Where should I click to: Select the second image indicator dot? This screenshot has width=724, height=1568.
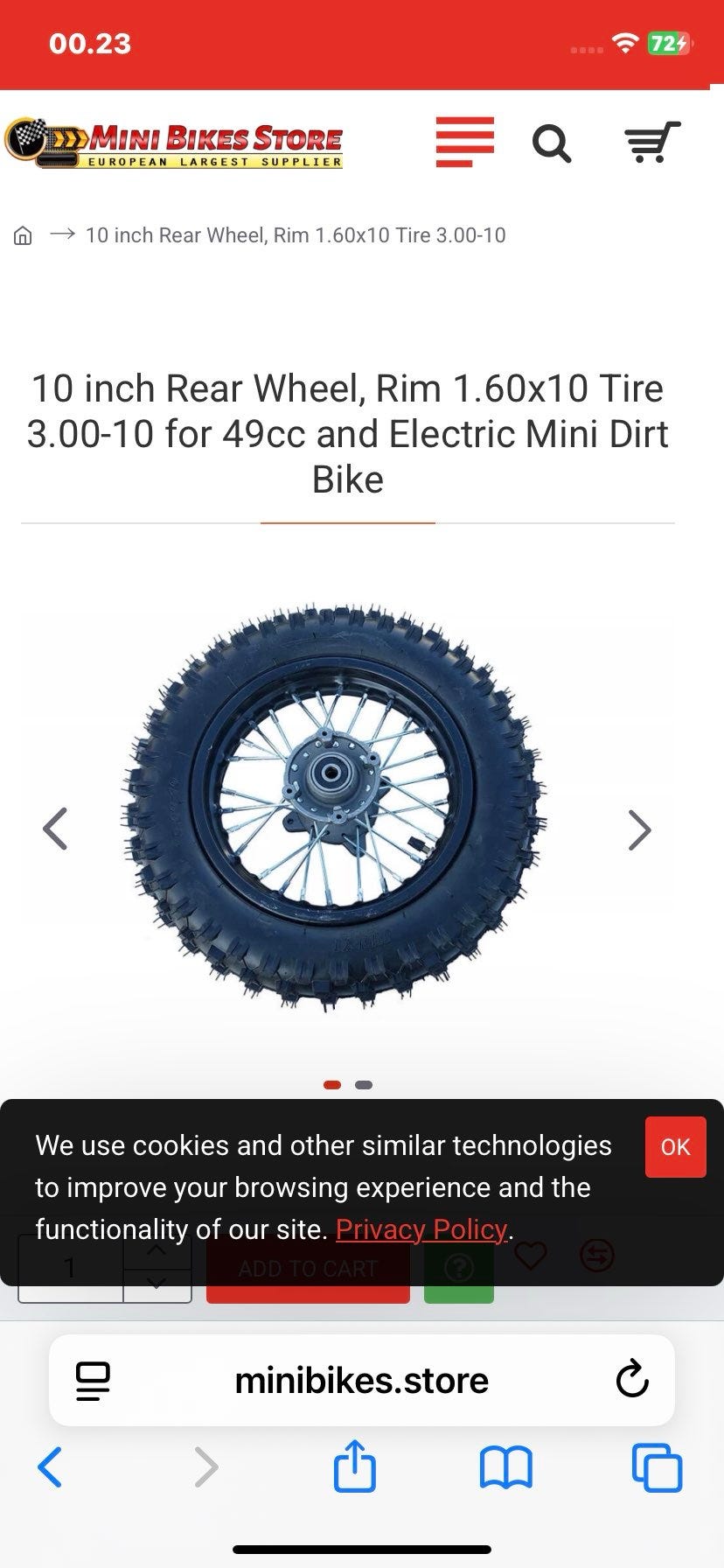pos(364,1085)
